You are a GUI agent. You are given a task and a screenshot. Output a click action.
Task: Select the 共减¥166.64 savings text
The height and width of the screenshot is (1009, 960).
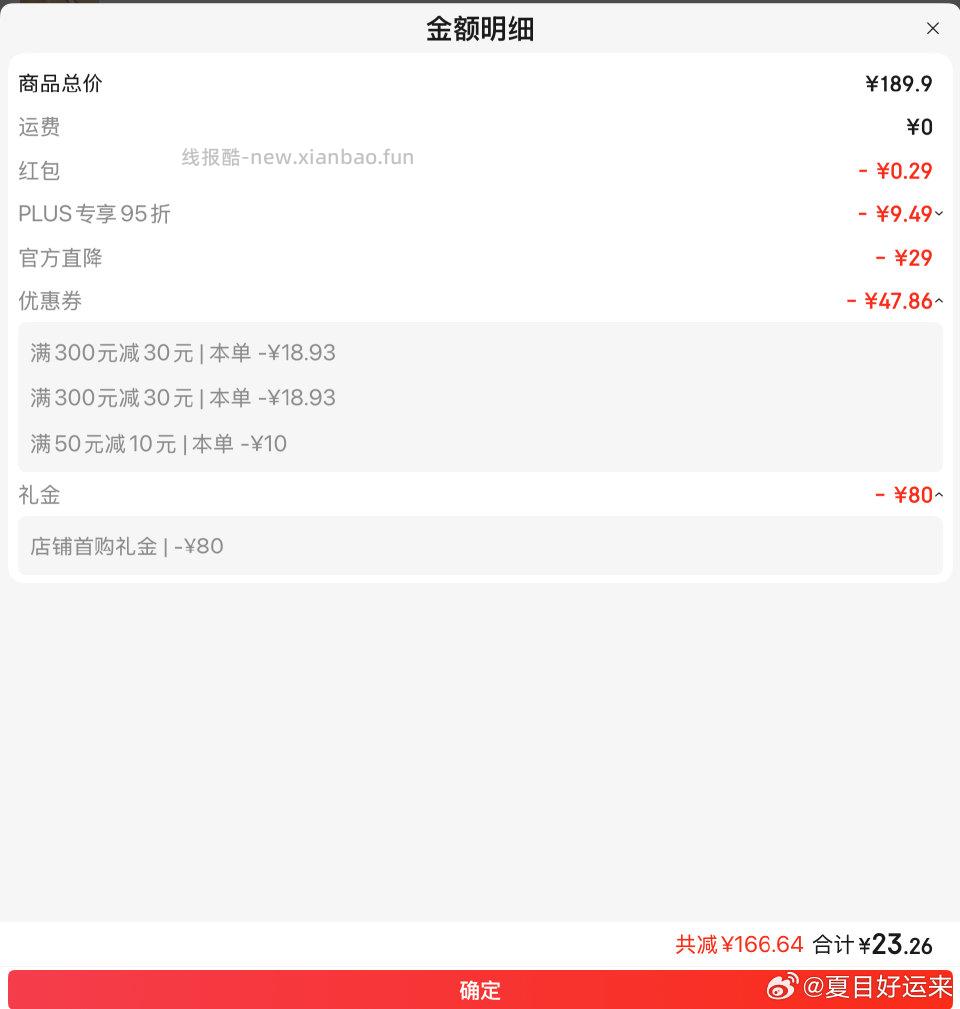[x=737, y=944]
